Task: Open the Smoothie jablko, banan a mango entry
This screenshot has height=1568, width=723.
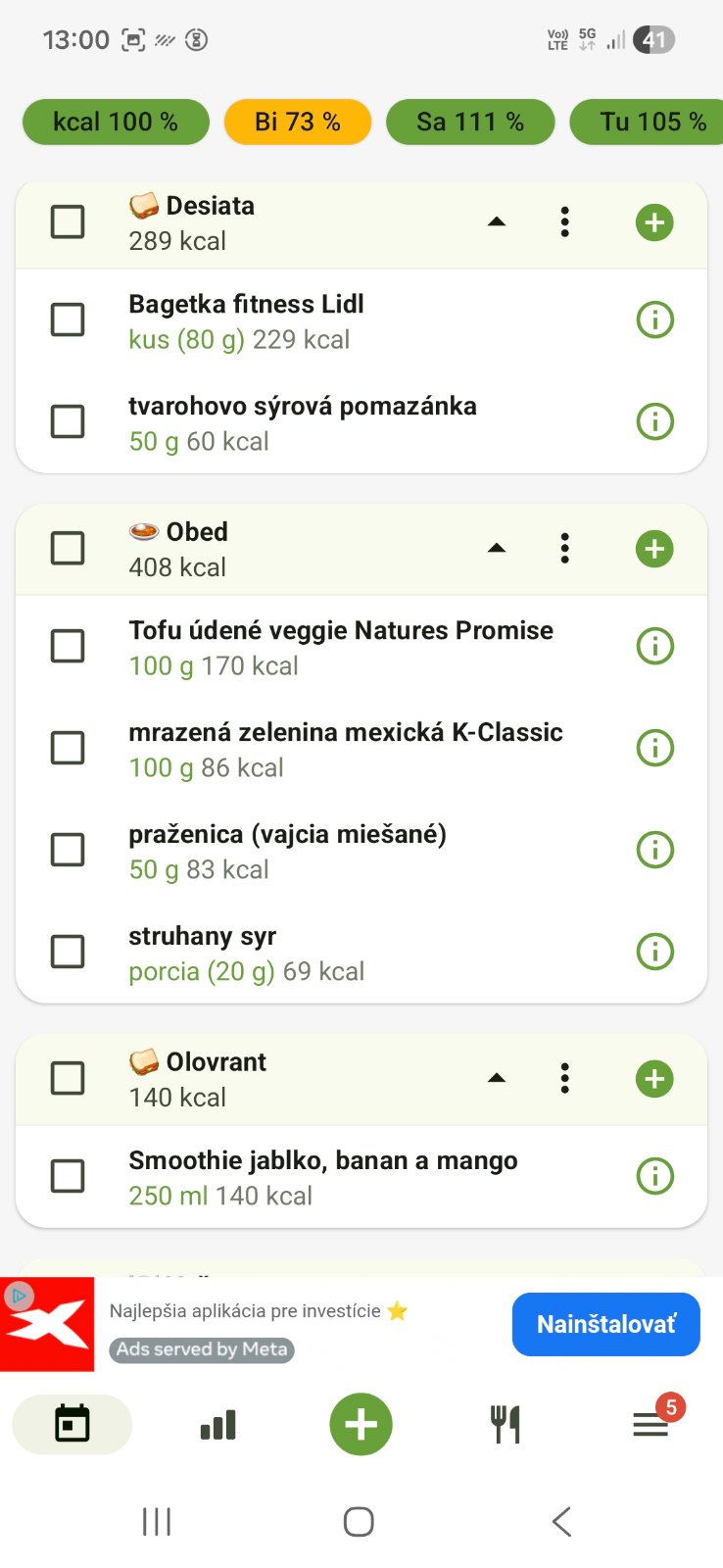Action: tap(323, 1176)
